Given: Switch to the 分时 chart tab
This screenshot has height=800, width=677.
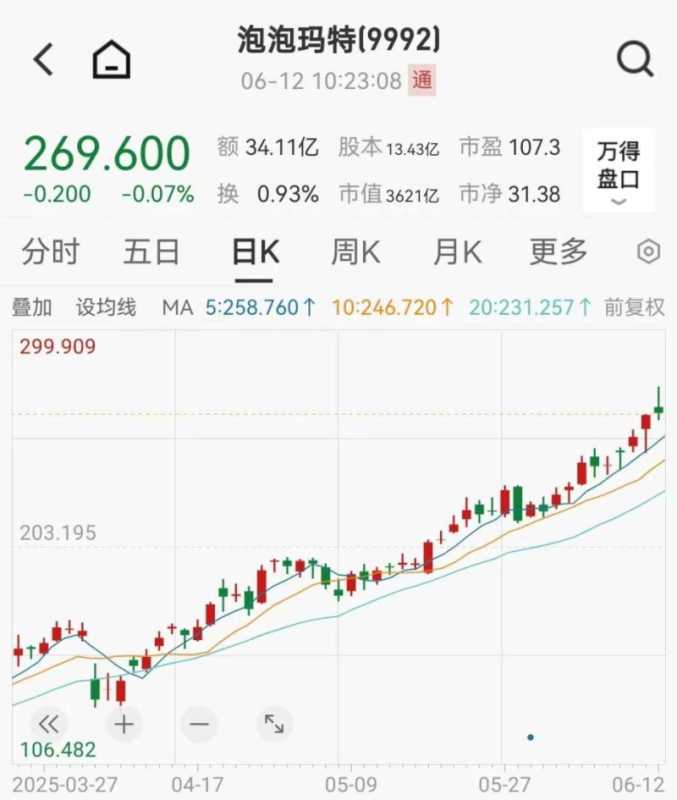Looking at the screenshot, I should (50, 252).
